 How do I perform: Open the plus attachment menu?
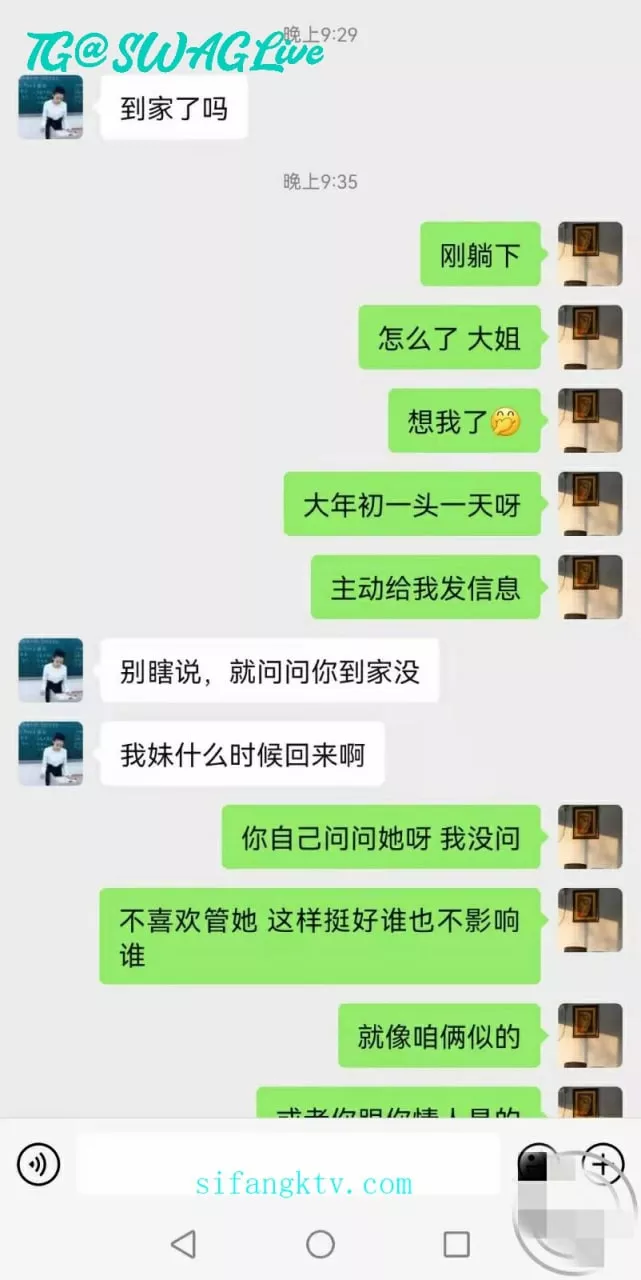[x=602, y=1164]
